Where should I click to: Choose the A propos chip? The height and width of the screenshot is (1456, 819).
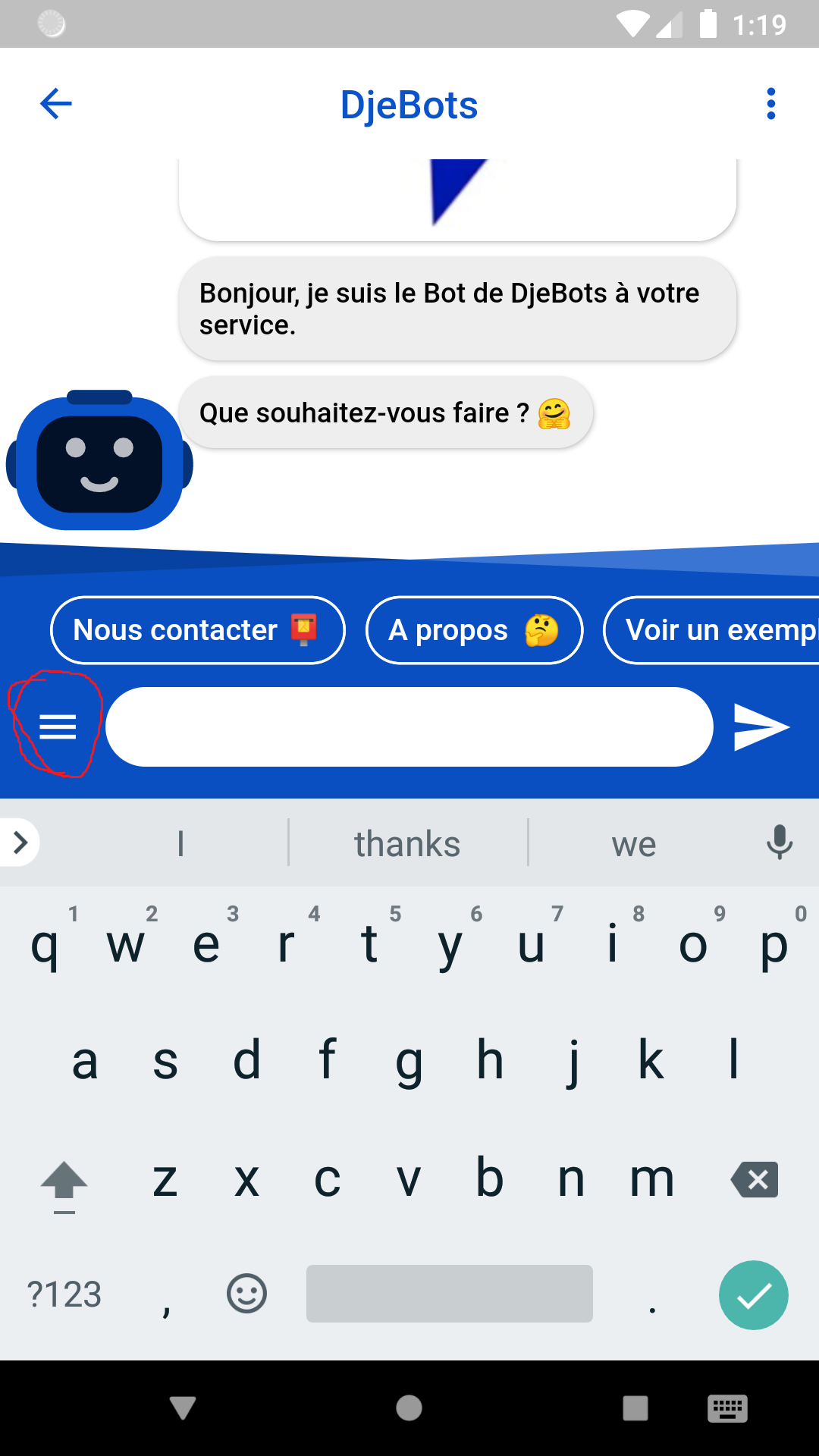(474, 630)
